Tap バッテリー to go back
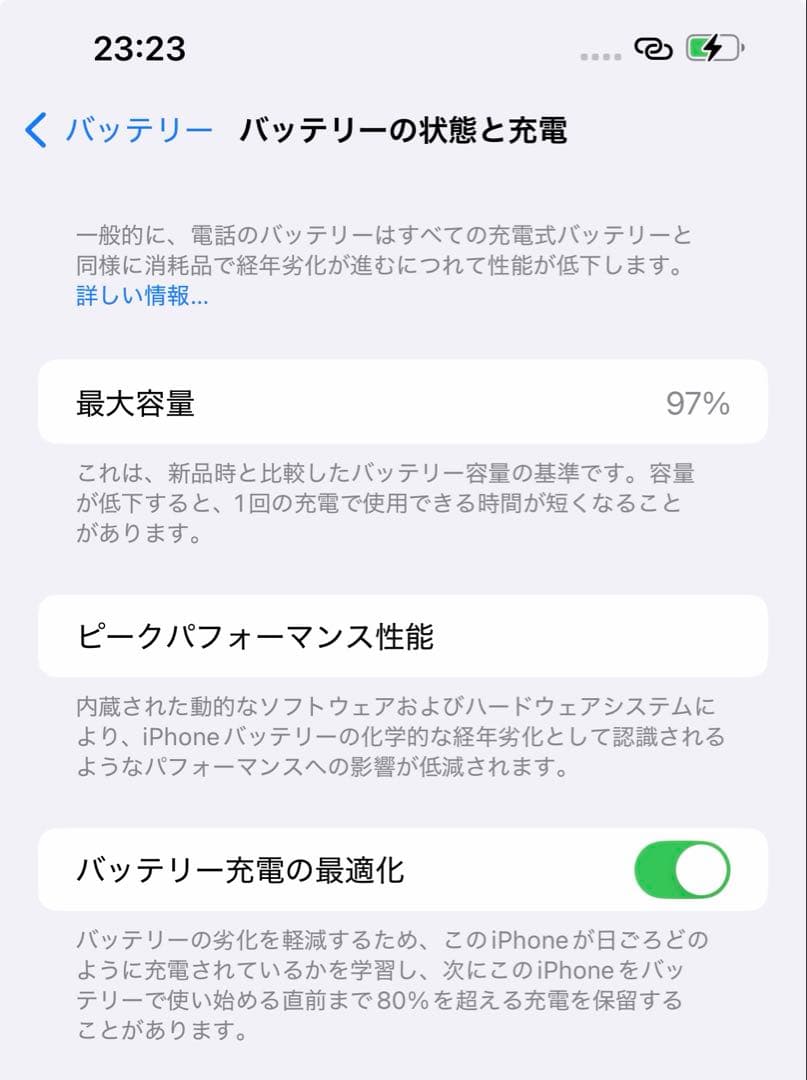 140,128
